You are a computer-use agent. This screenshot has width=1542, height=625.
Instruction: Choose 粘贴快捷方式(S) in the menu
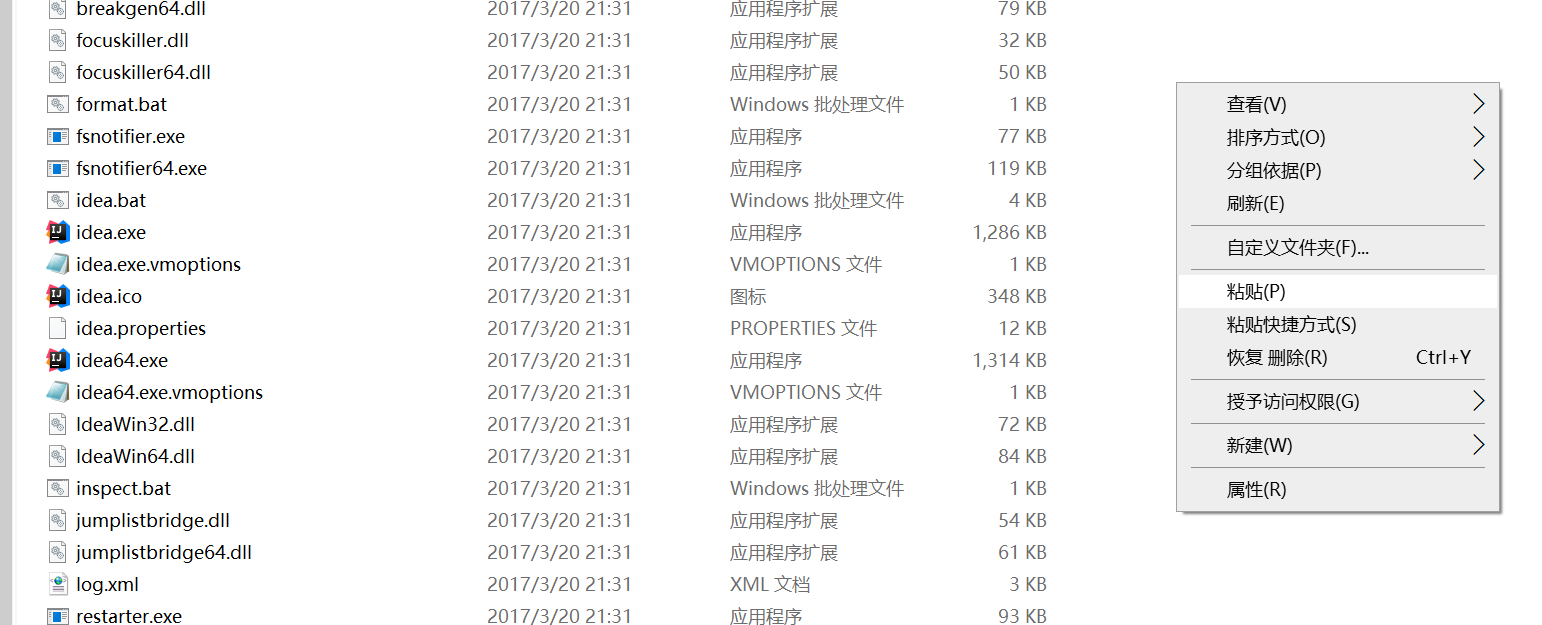(x=1291, y=325)
